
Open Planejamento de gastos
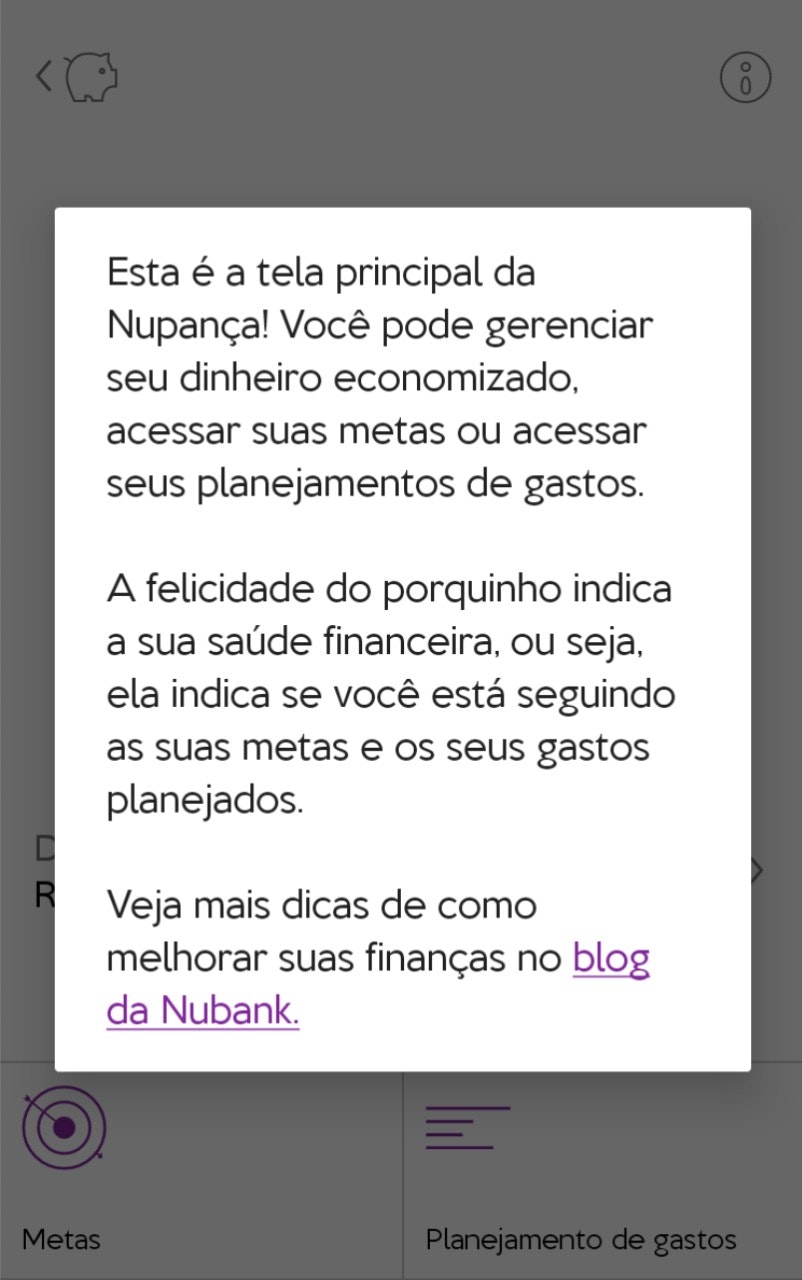pos(580,1170)
